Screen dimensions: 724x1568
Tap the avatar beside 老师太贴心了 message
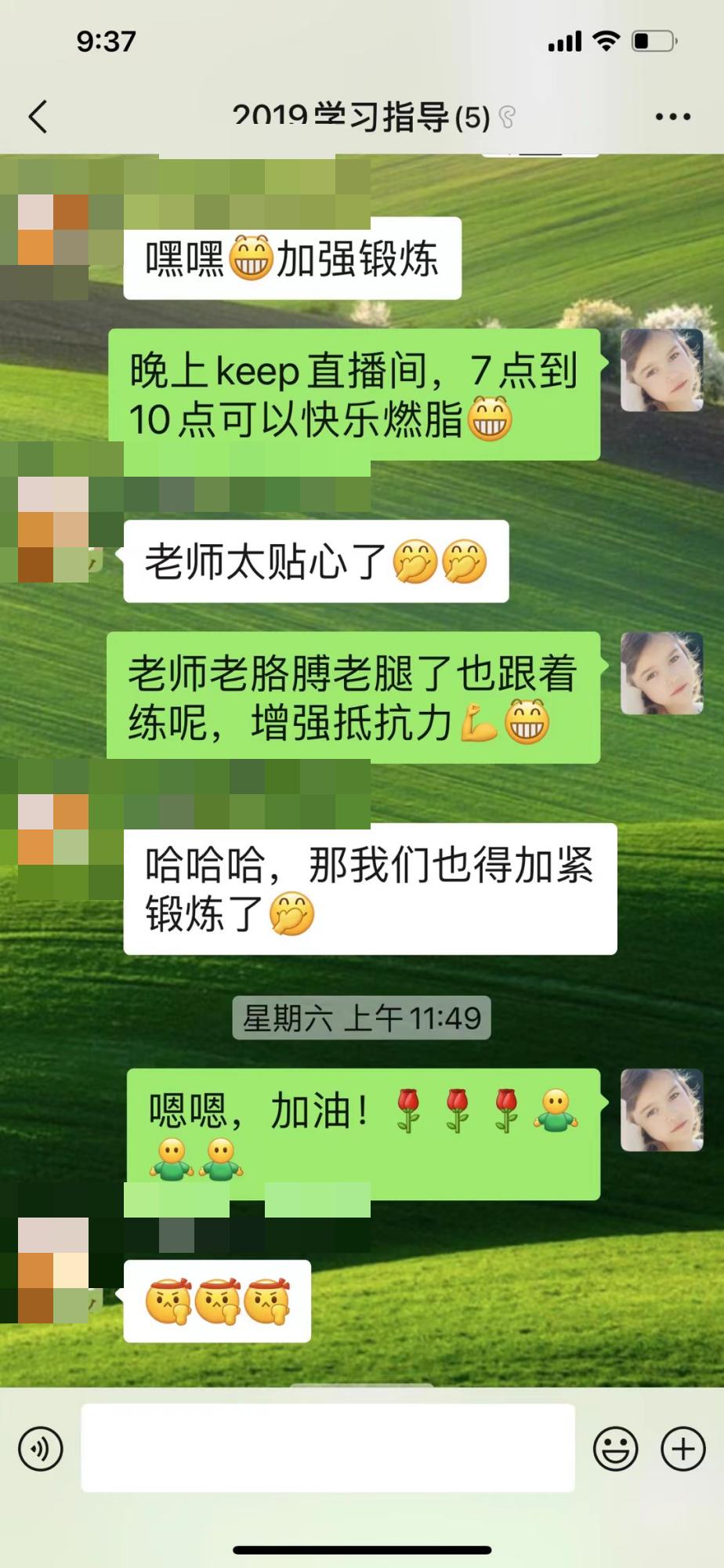click(x=53, y=530)
